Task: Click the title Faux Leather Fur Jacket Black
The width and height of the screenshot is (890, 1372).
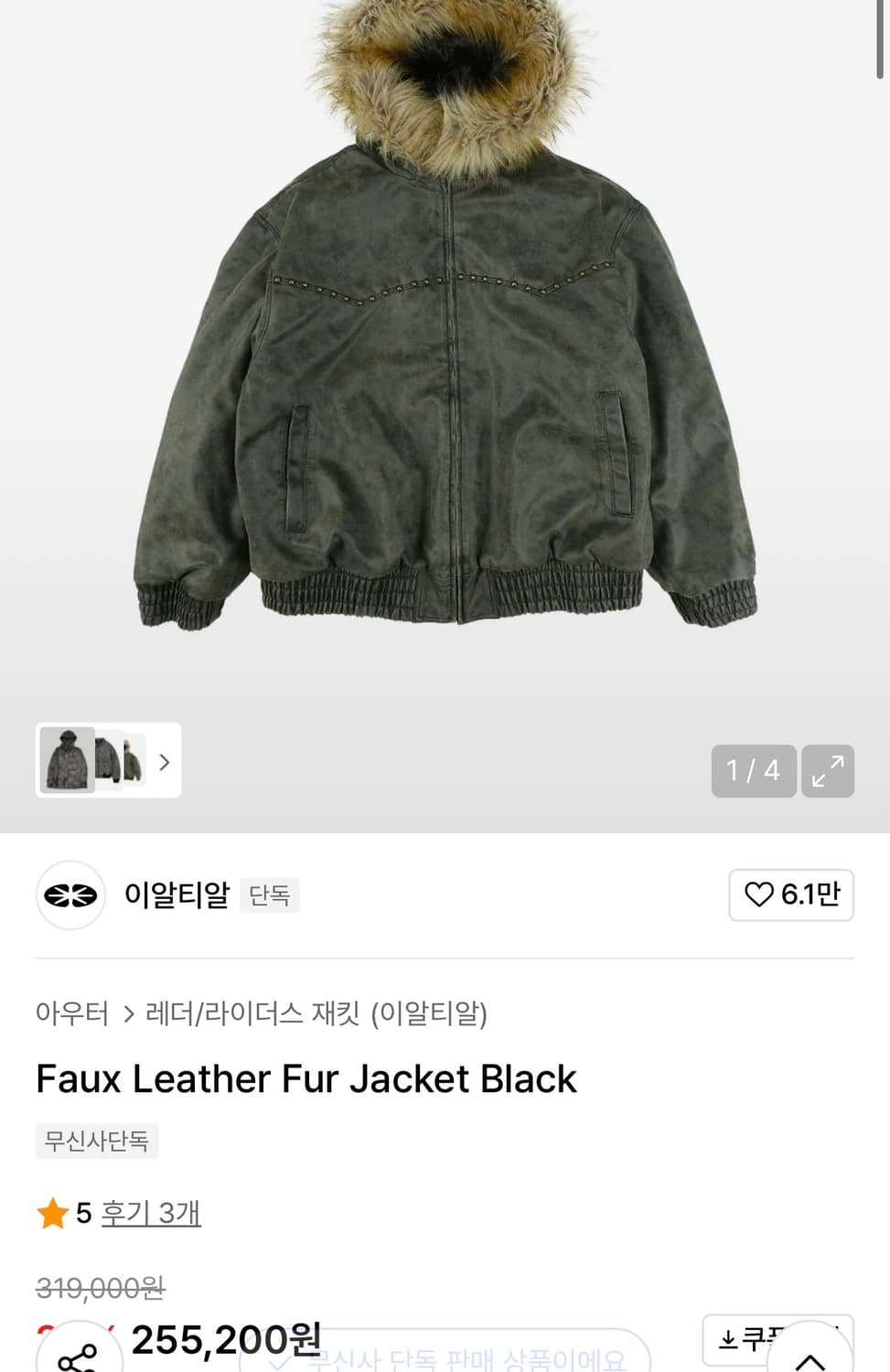Action: 305,1079
